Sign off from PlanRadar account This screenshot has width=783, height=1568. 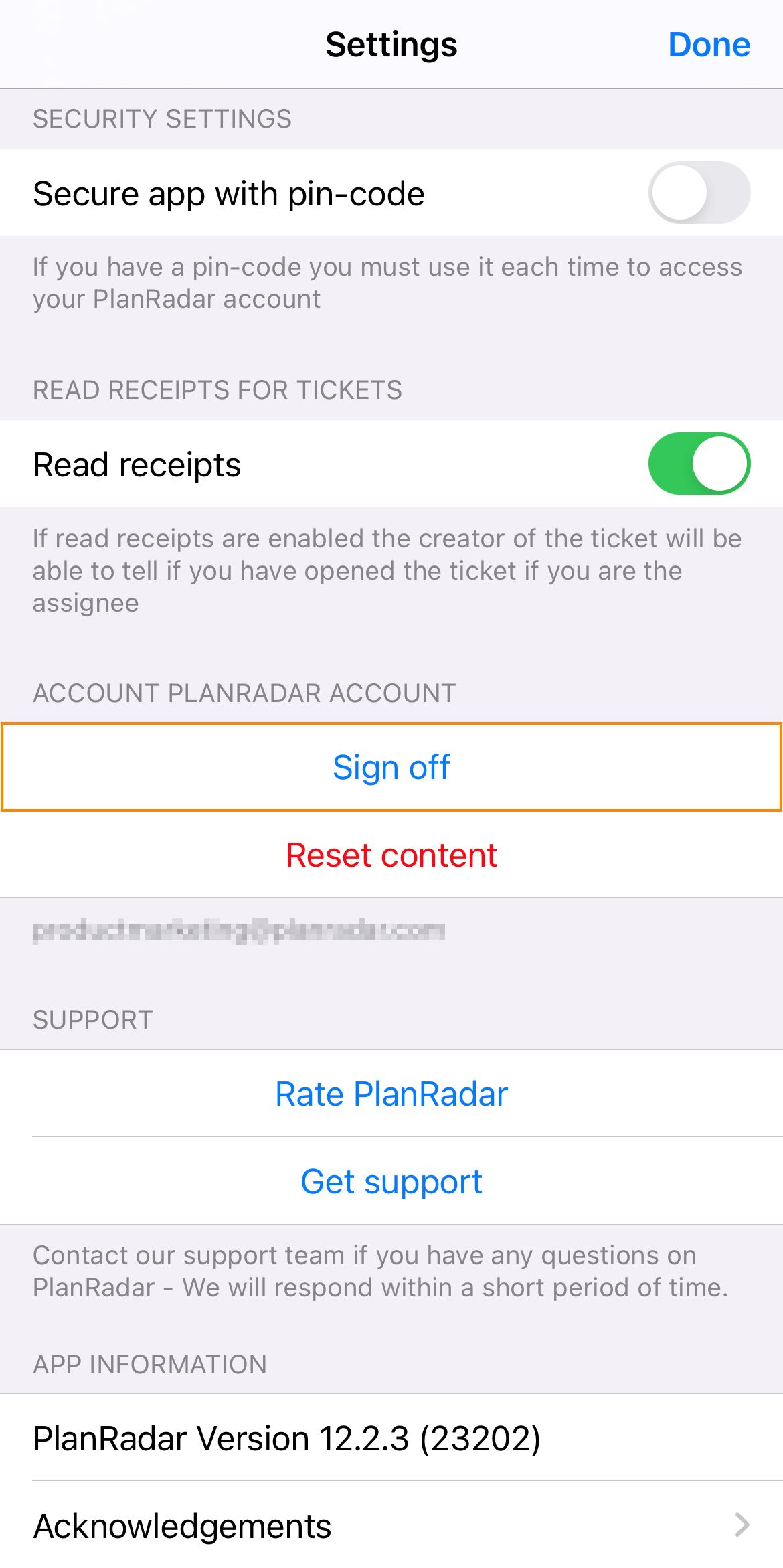[391, 767]
